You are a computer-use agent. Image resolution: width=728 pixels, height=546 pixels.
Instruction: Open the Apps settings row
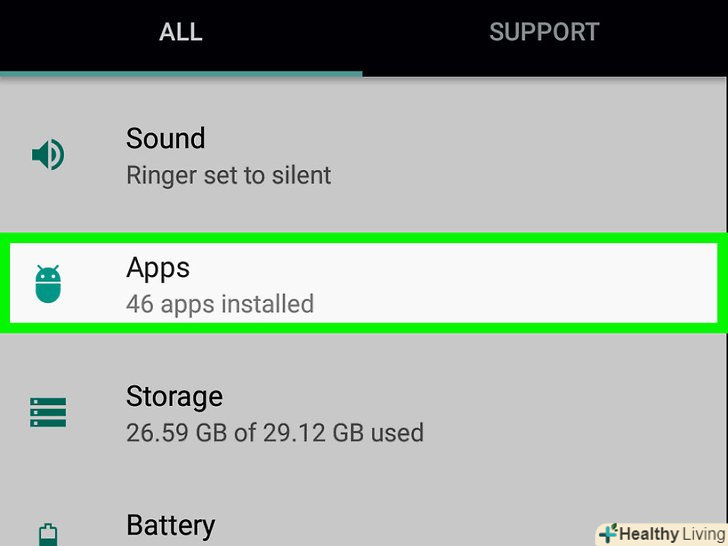[220, 284]
